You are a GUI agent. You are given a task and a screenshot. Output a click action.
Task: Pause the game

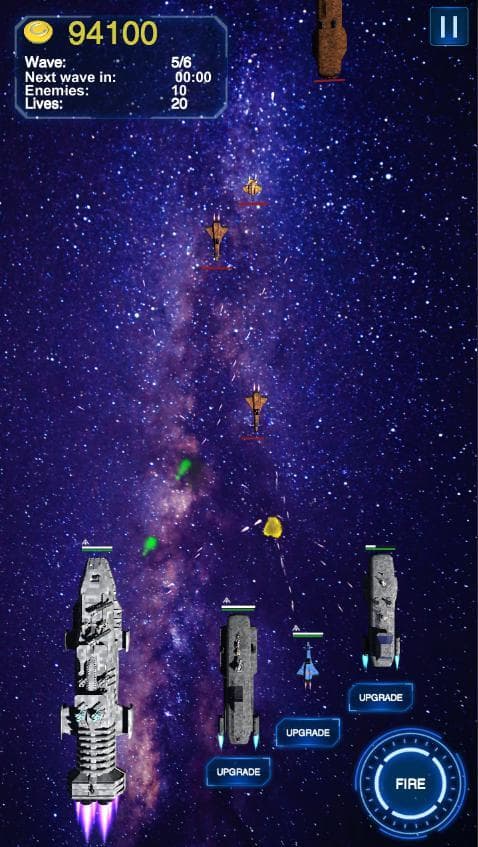tap(449, 26)
